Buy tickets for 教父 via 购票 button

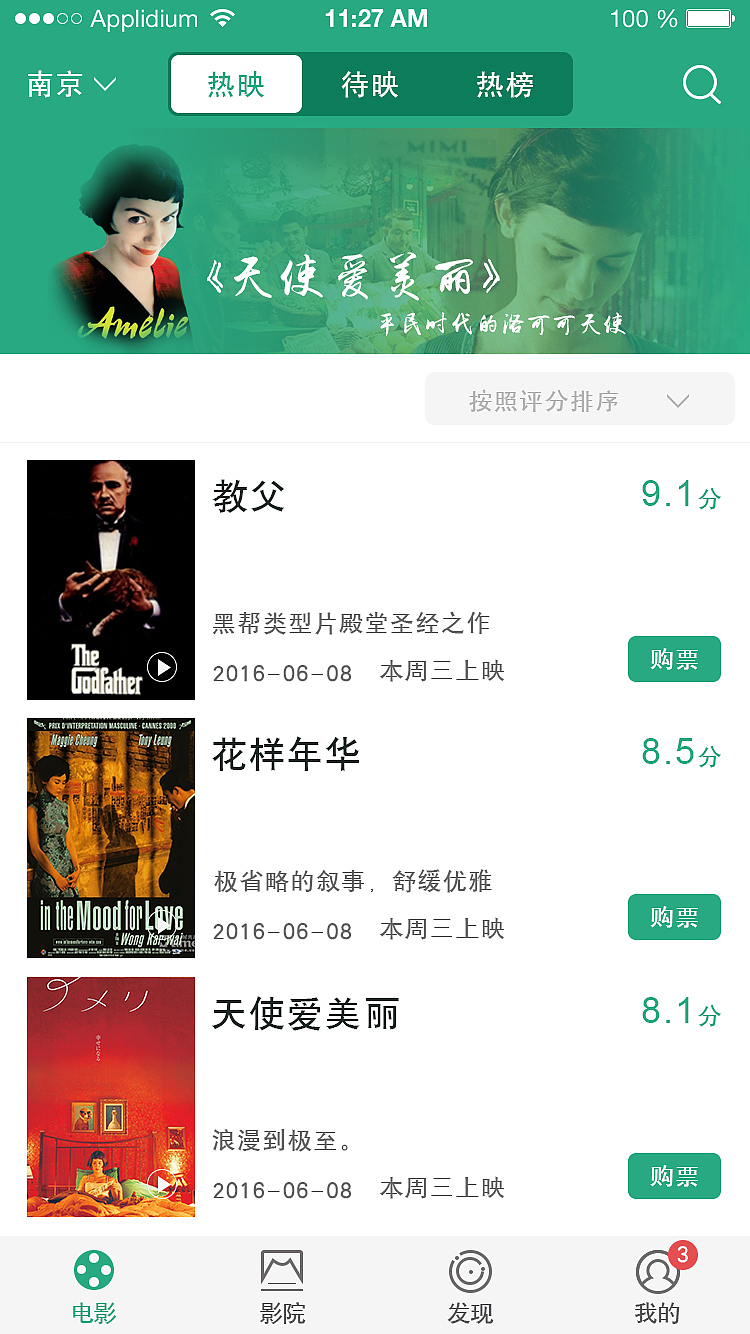(x=674, y=659)
